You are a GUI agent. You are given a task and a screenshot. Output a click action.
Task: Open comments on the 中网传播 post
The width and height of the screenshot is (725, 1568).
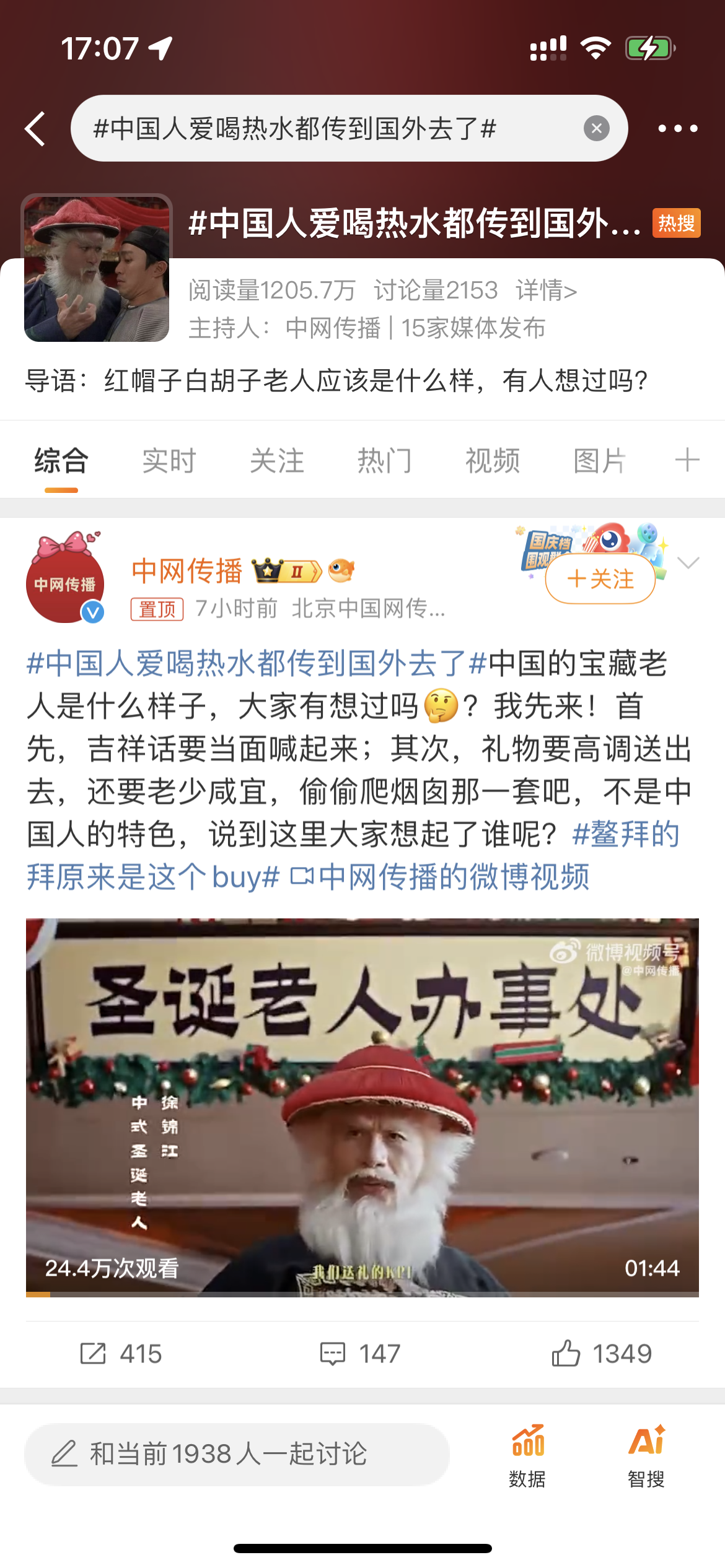(x=360, y=1354)
